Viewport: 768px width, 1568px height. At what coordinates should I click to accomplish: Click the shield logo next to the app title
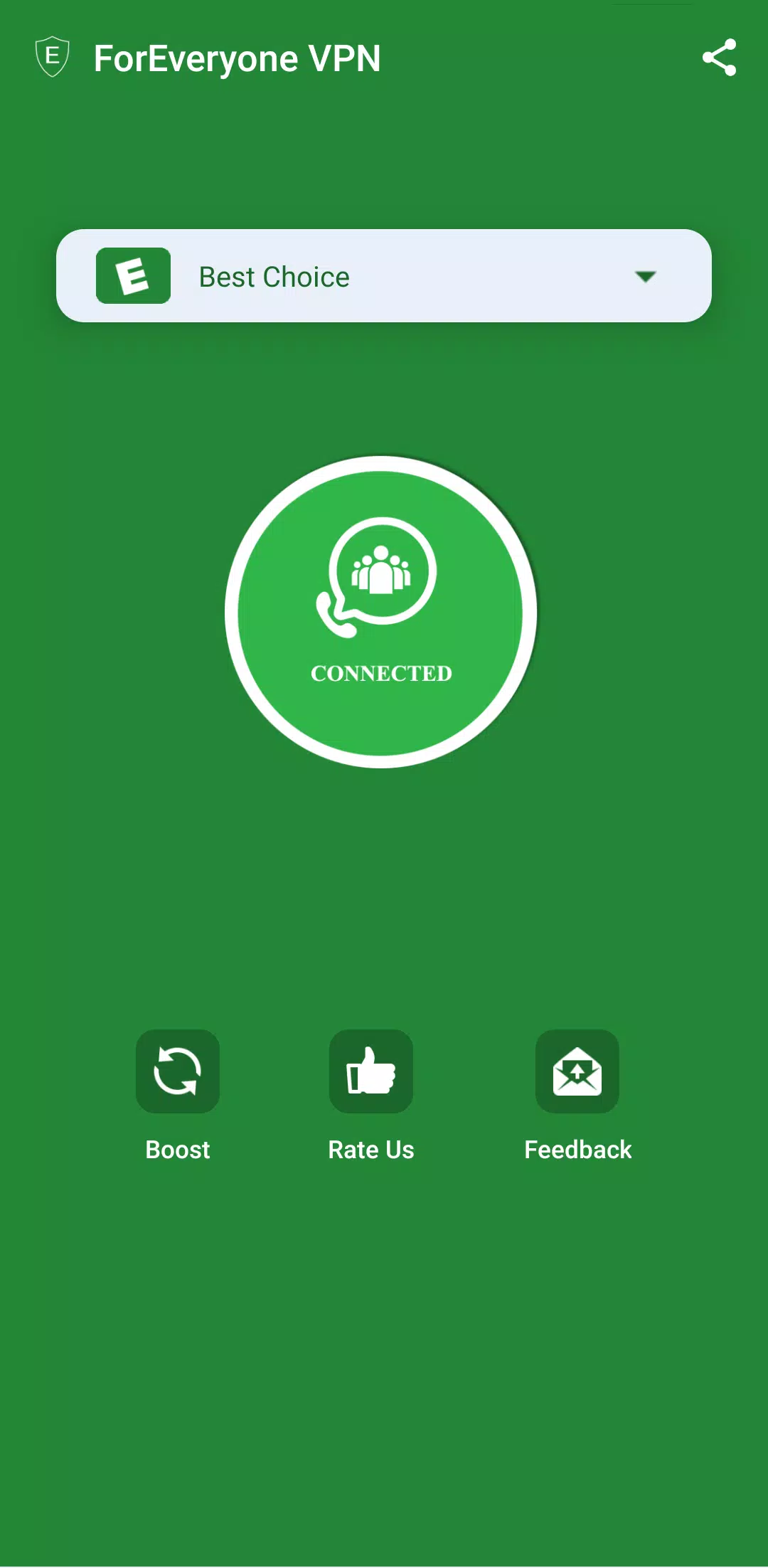click(51, 56)
